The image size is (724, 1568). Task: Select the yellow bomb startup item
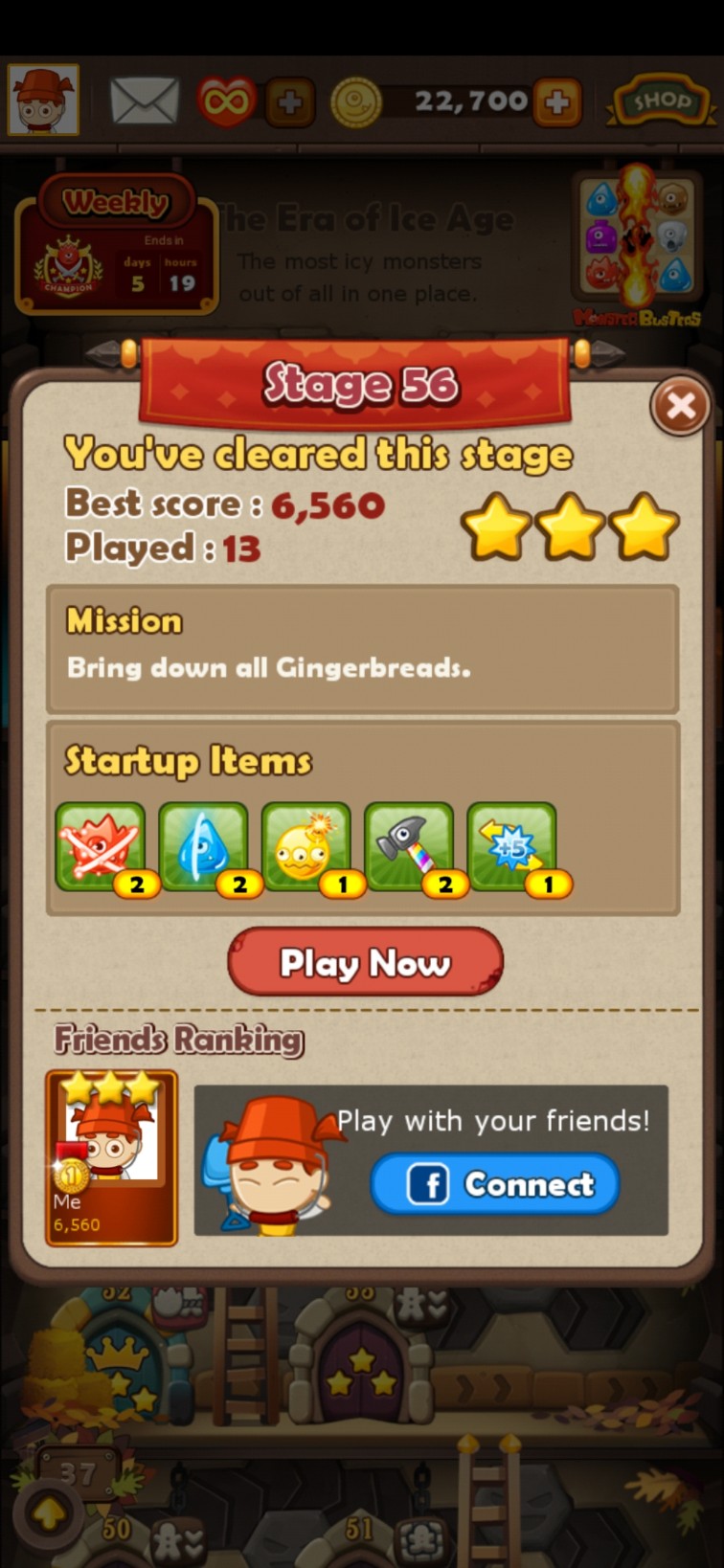pyautogui.click(x=305, y=847)
